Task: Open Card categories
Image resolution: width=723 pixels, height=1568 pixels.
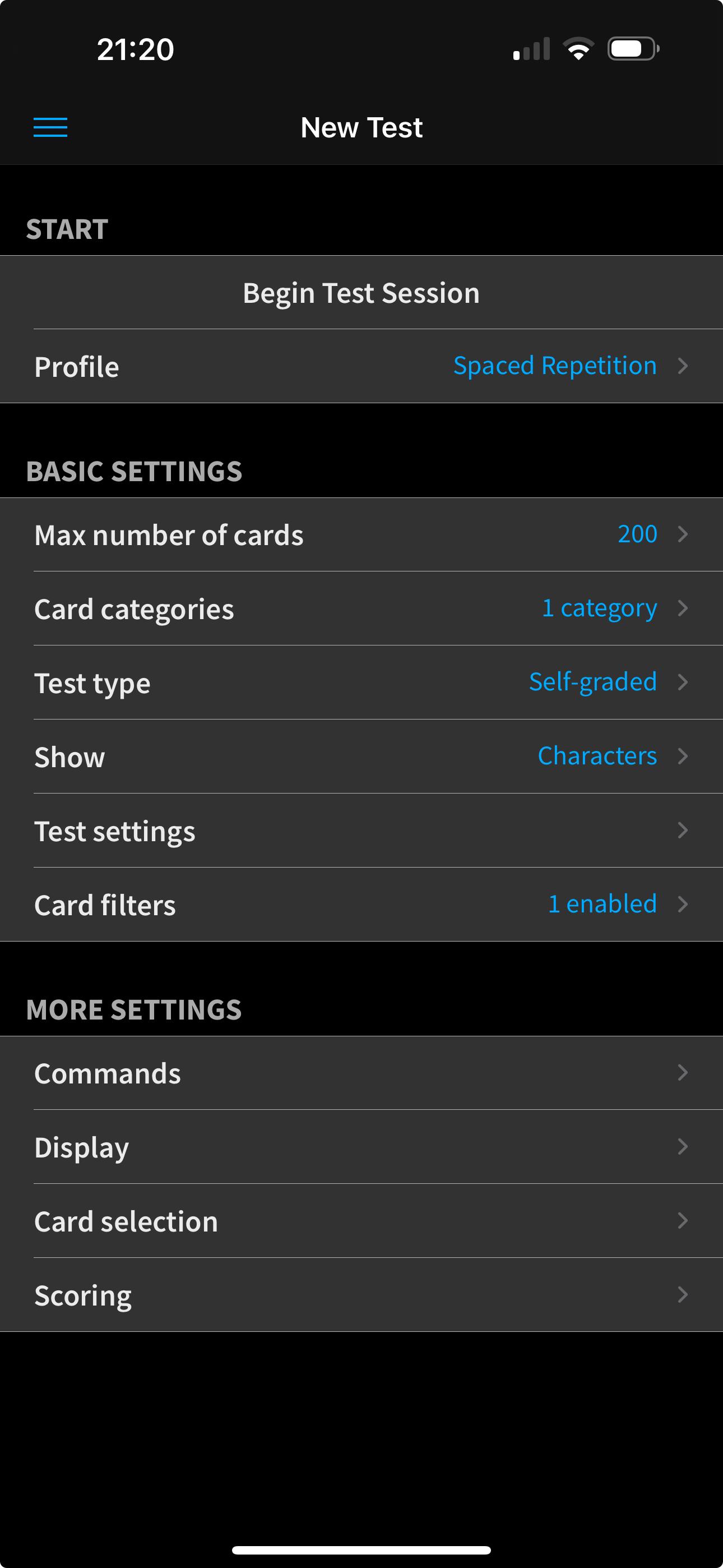Action: pos(361,608)
